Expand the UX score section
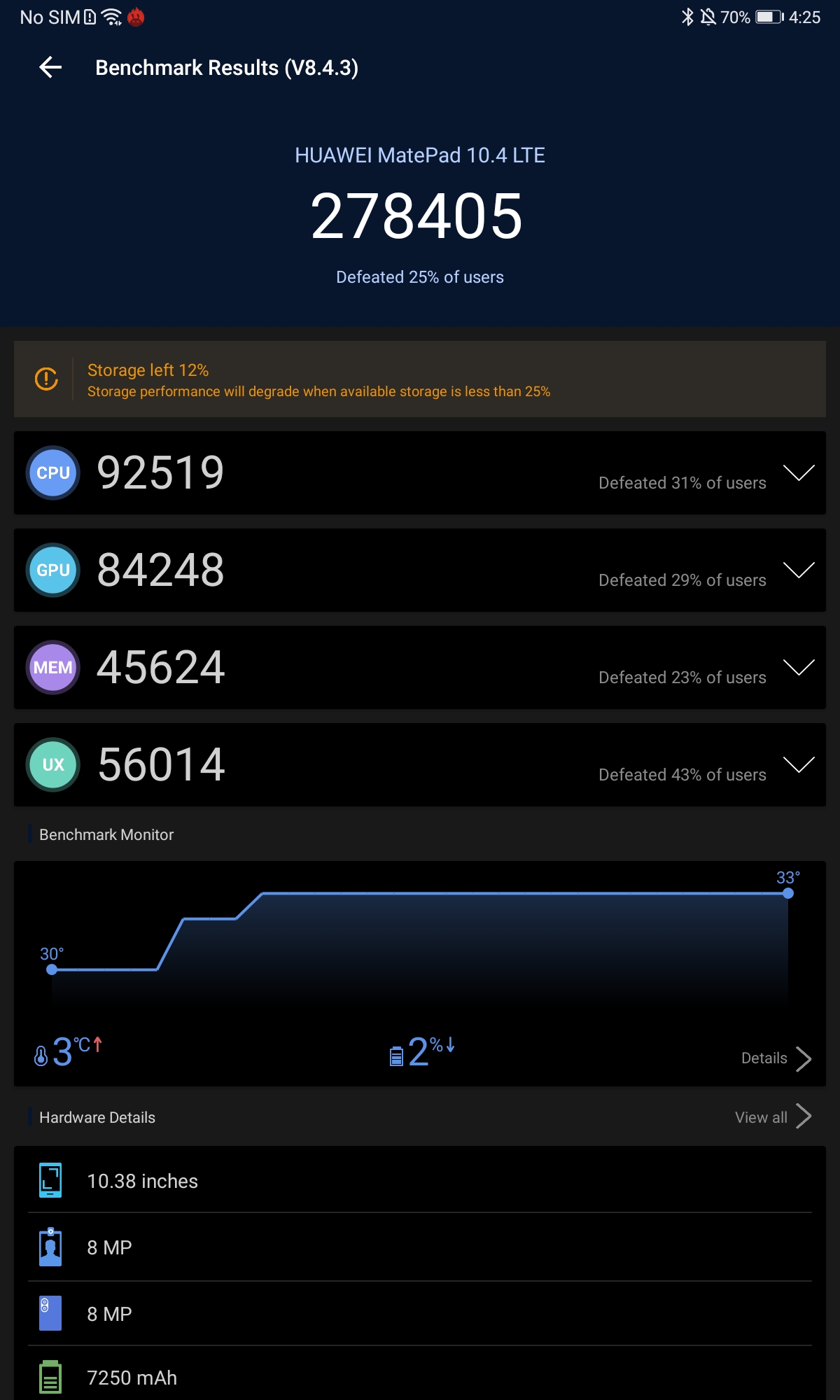The height and width of the screenshot is (1400, 840). 799,765
